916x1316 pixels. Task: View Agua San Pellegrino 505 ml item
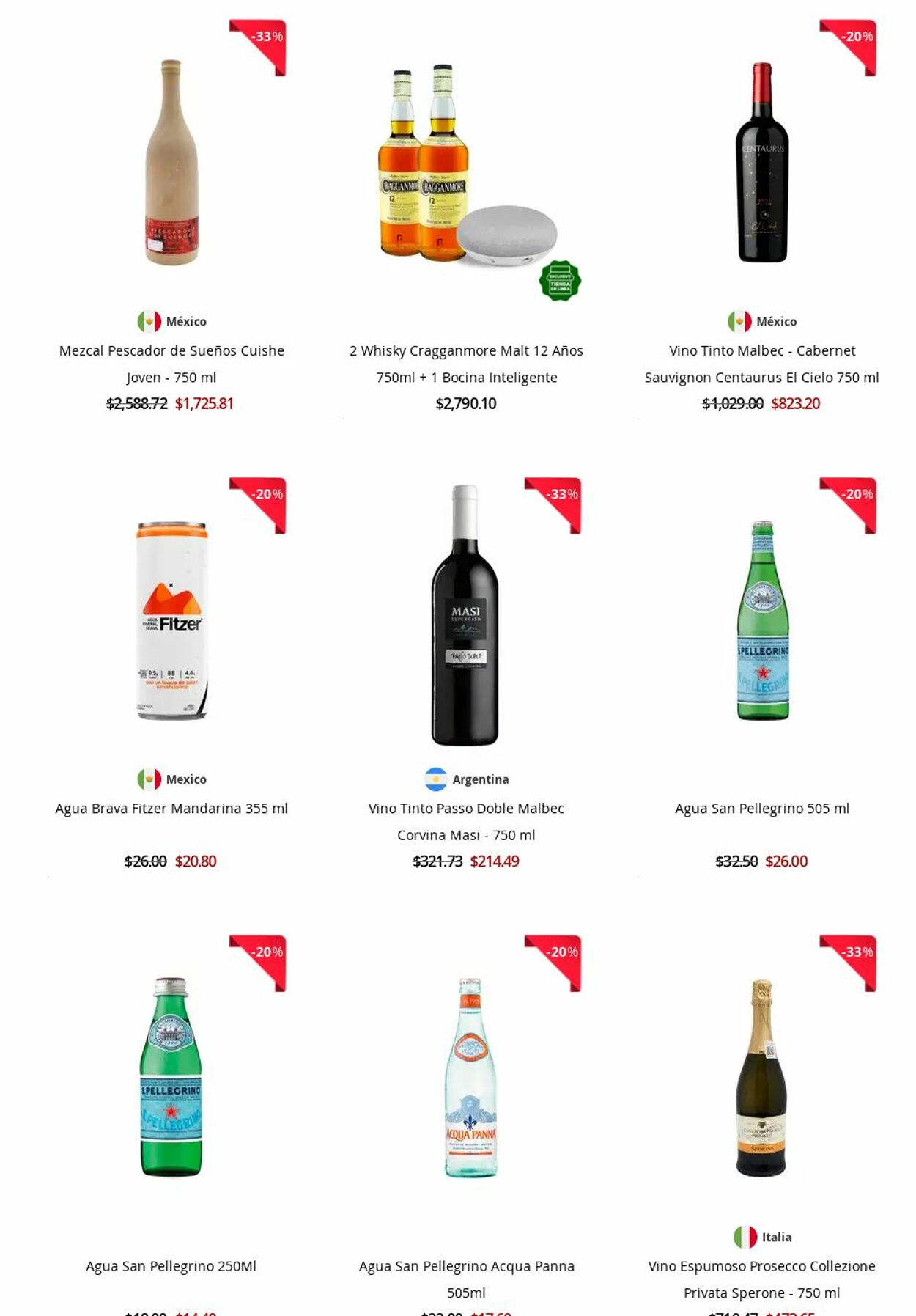coord(761,808)
